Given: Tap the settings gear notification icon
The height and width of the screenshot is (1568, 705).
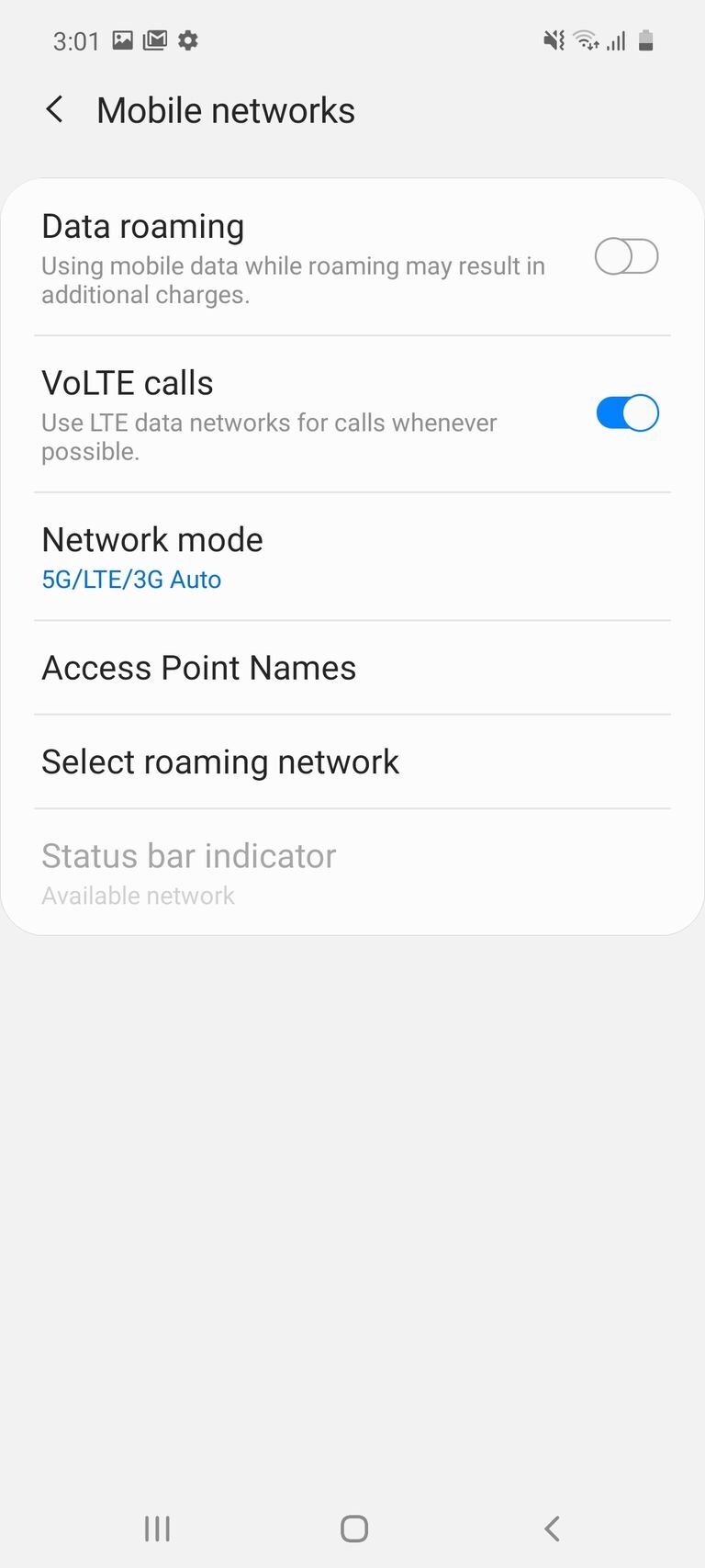Looking at the screenshot, I should point(188,40).
